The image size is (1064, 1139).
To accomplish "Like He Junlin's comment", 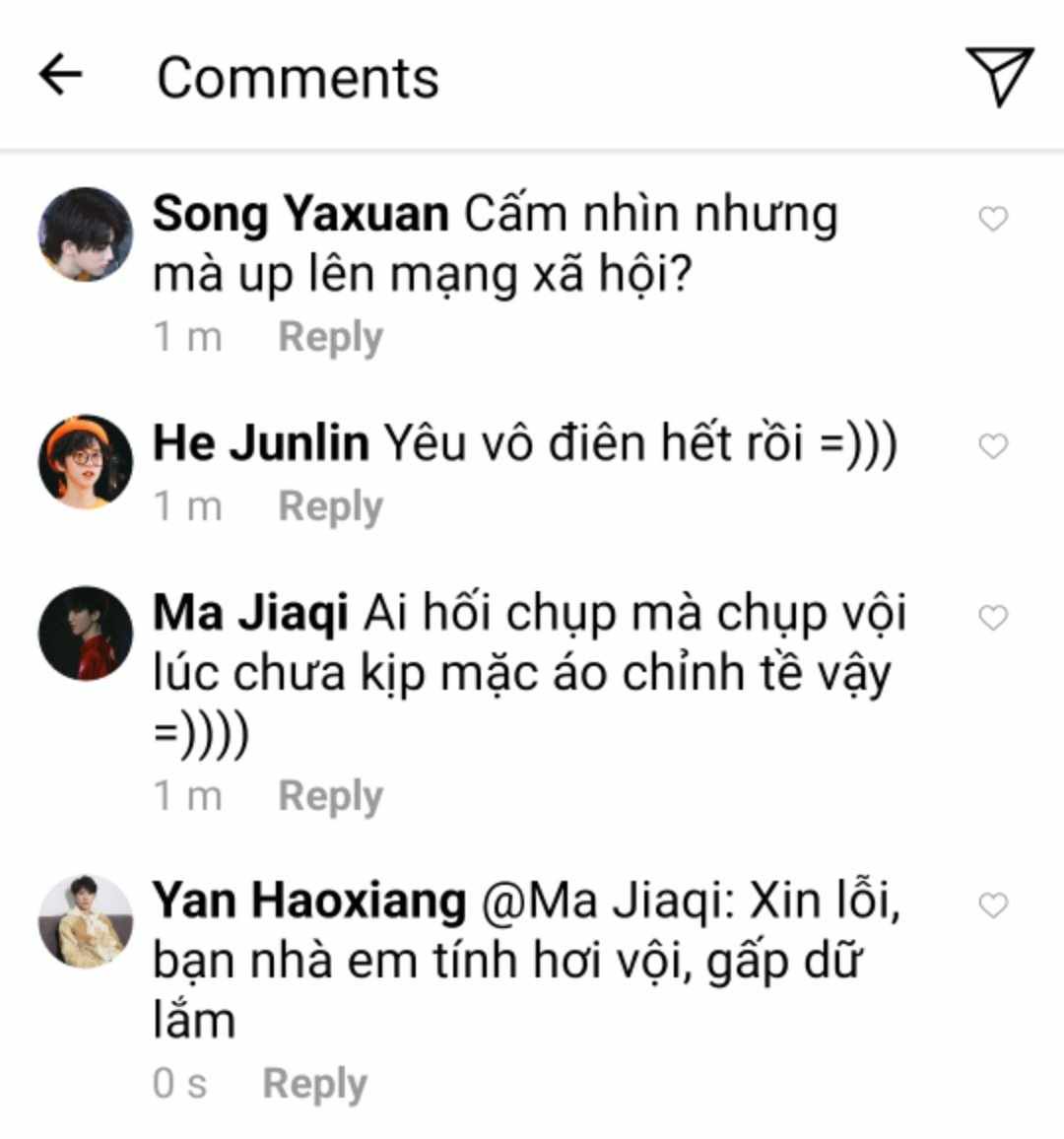I will [x=993, y=445].
